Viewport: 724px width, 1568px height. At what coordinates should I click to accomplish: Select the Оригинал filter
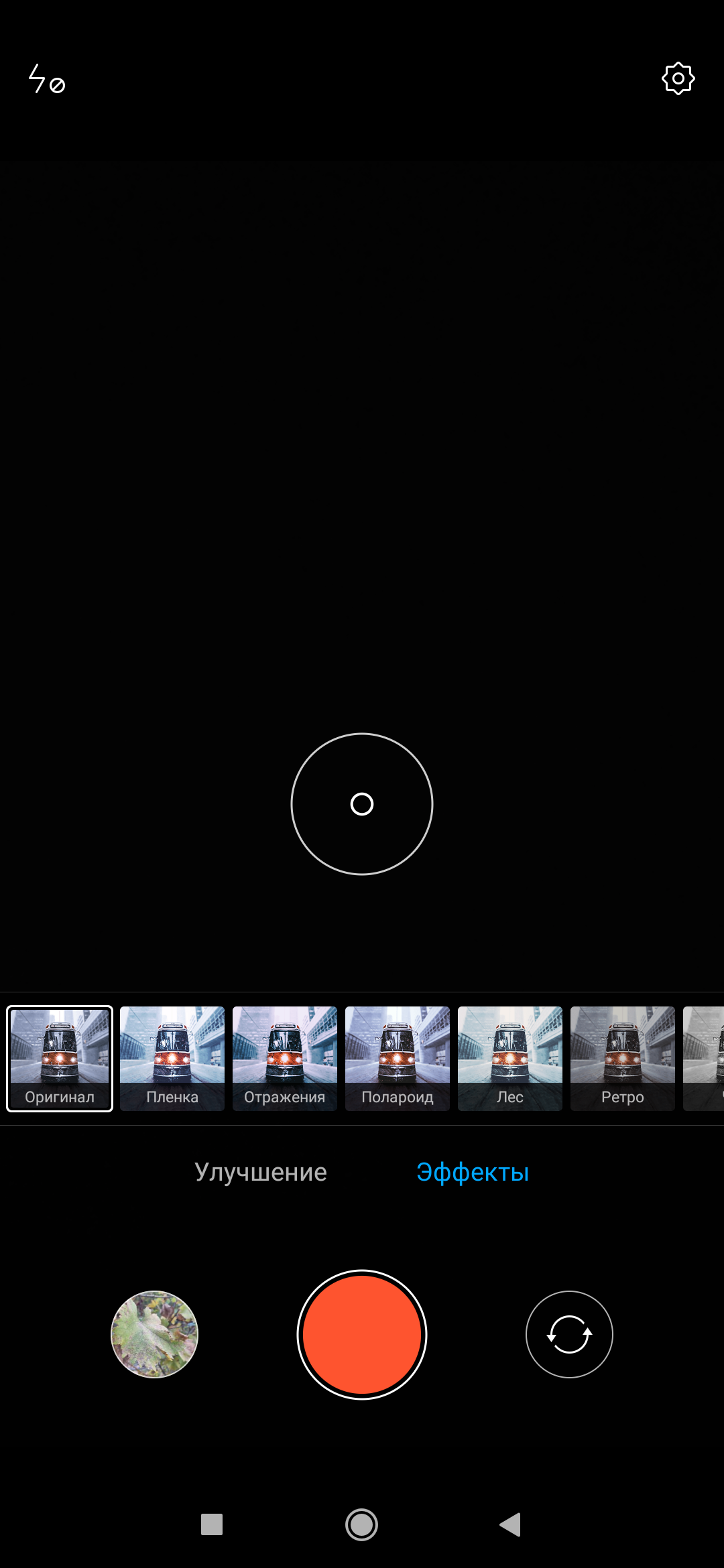pyautogui.click(x=60, y=1058)
